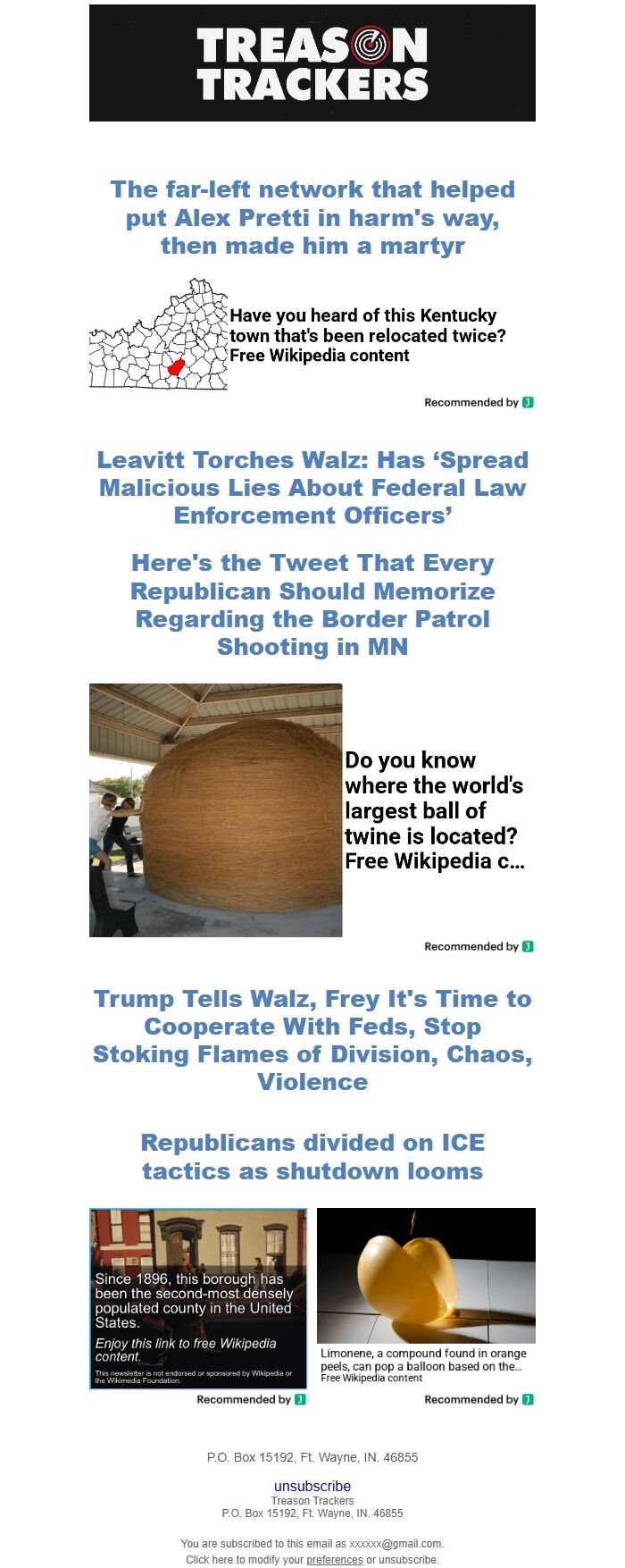Open the tweet every Republican should memorize
Viewport: 625px width, 1568px height.
pos(312,605)
